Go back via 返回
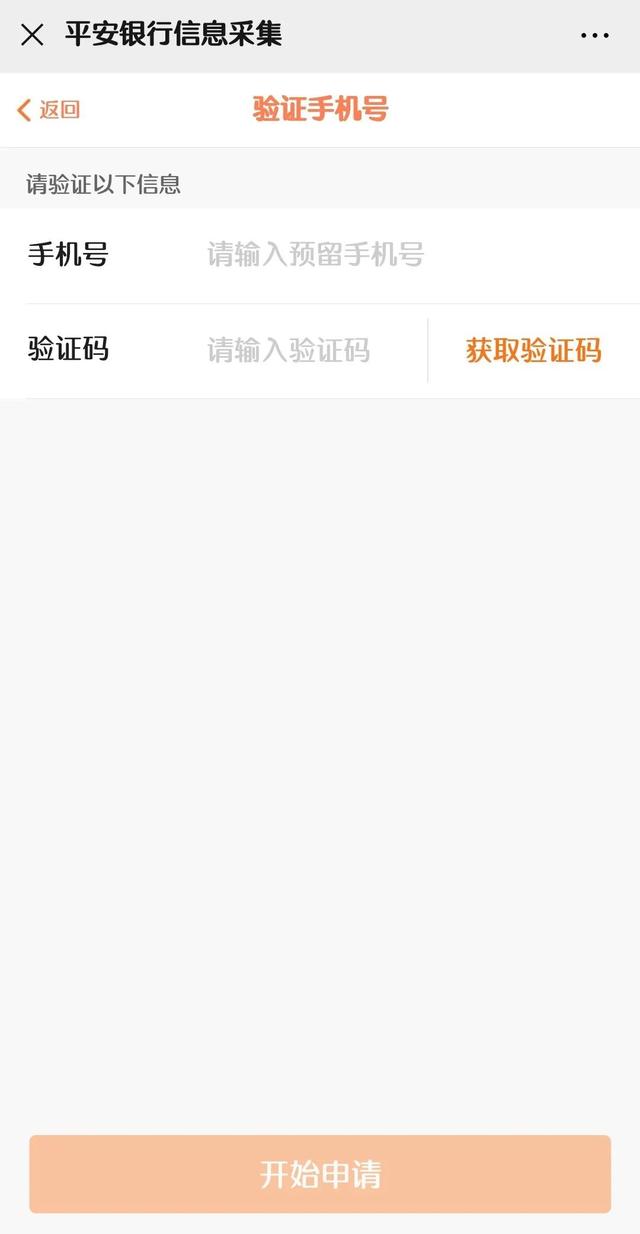The width and height of the screenshot is (640, 1234). [x=48, y=110]
